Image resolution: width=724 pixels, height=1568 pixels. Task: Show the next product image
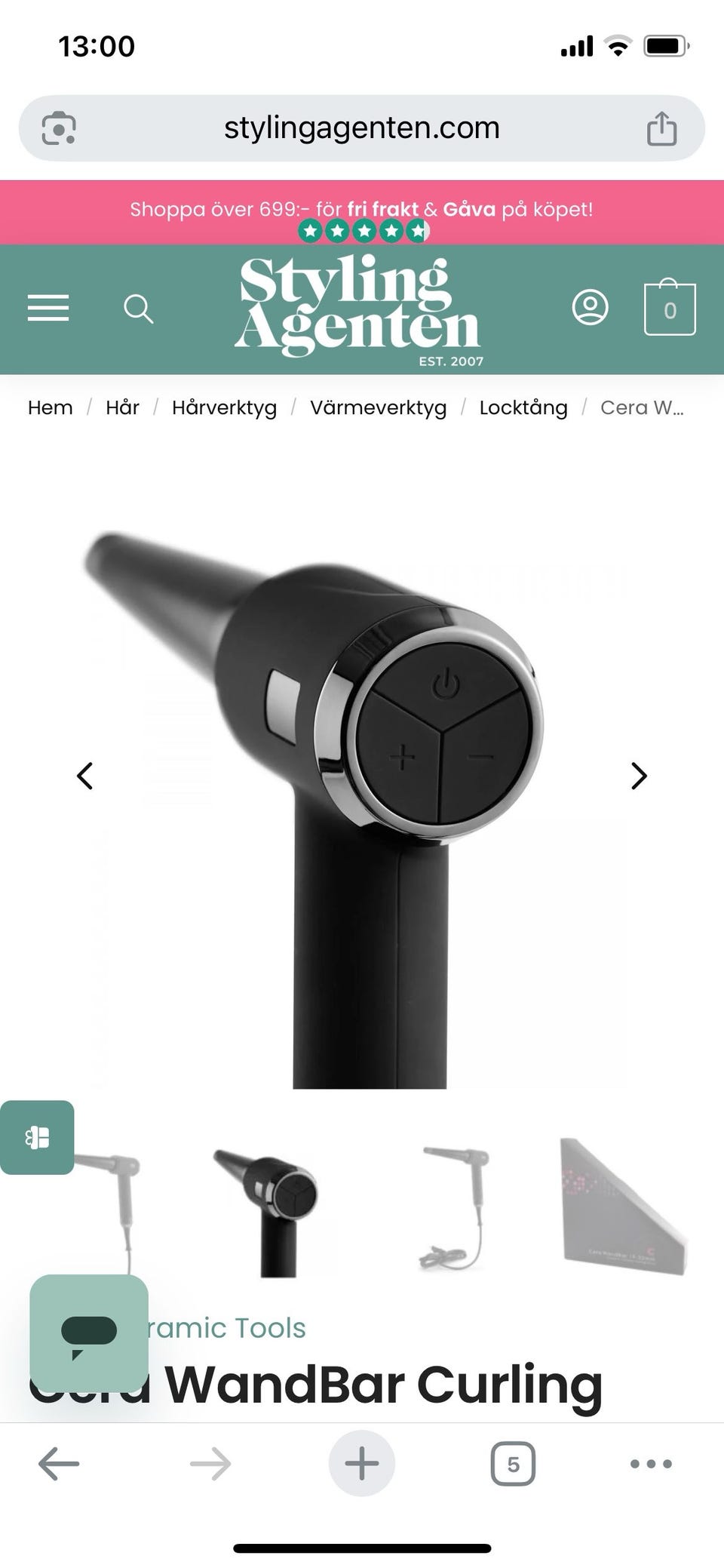[639, 776]
